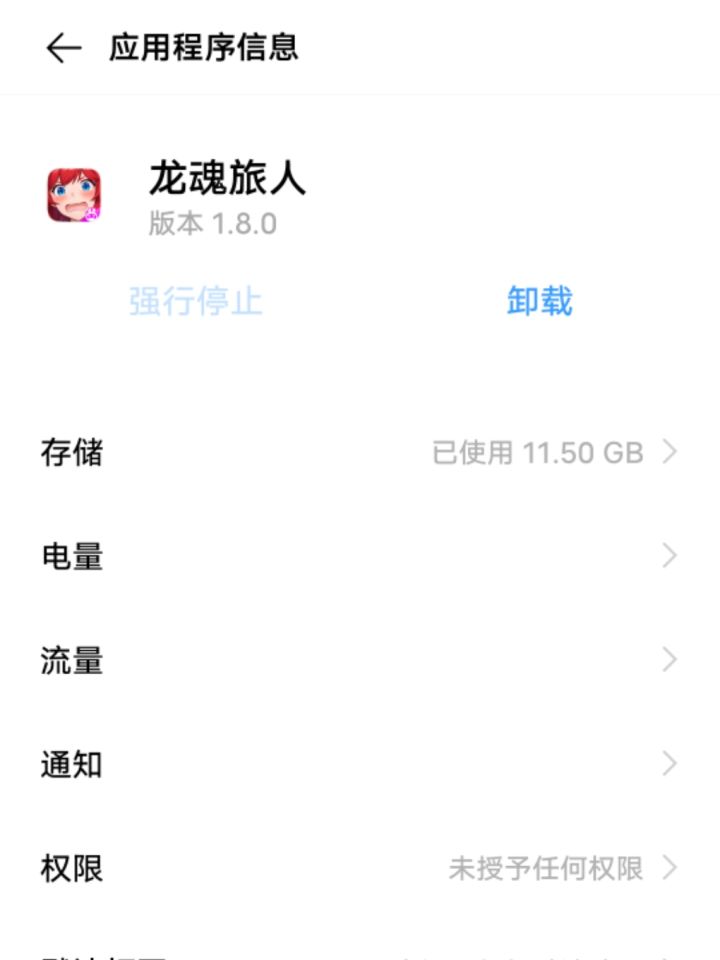This screenshot has width=720, height=960.
Task: Expand data usage via the 流量 chevron
Action: pyautogui.click(x=668, y=661)
